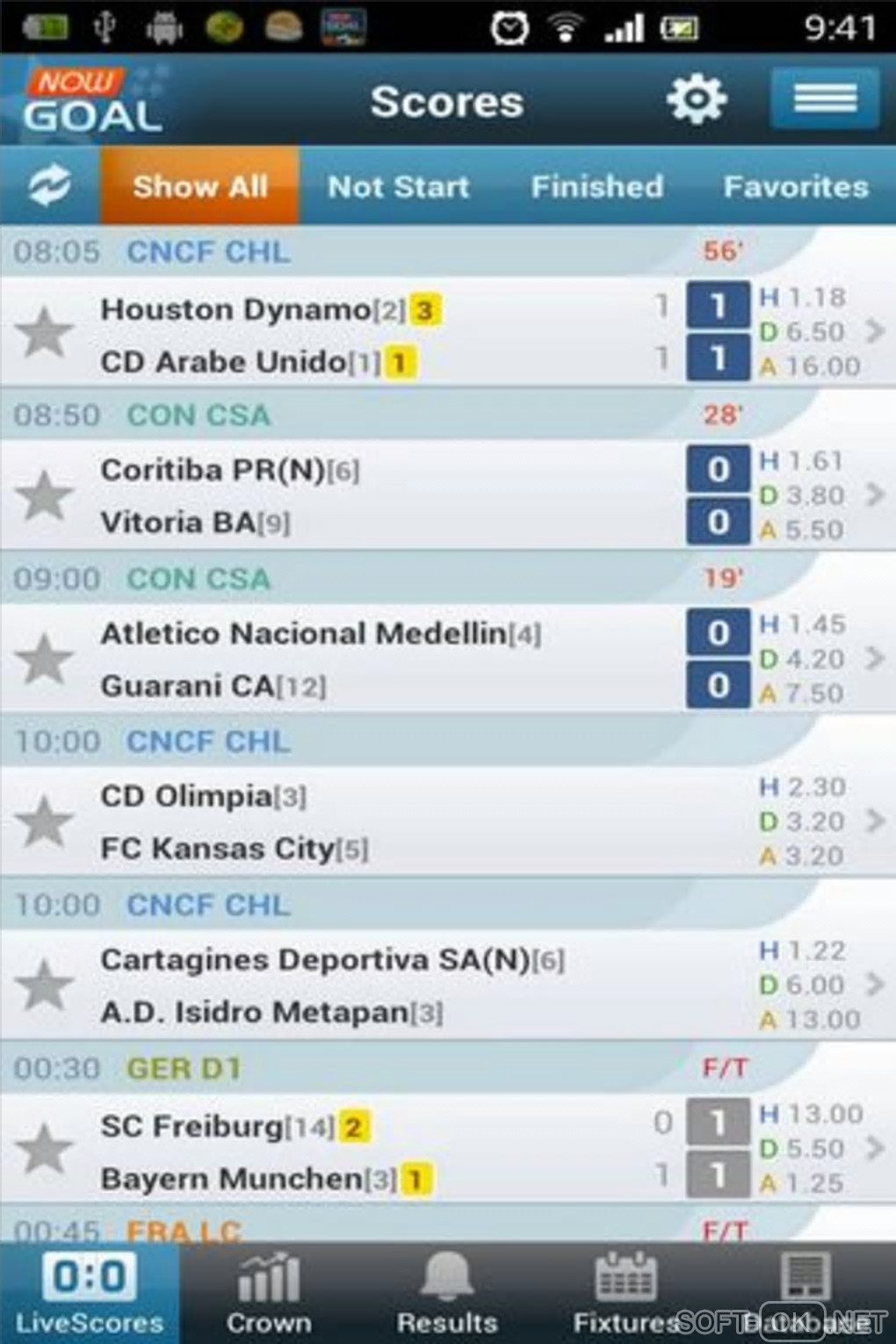Go to the Crown tab
The image size is (896, 1344).
click(269, 1295)
